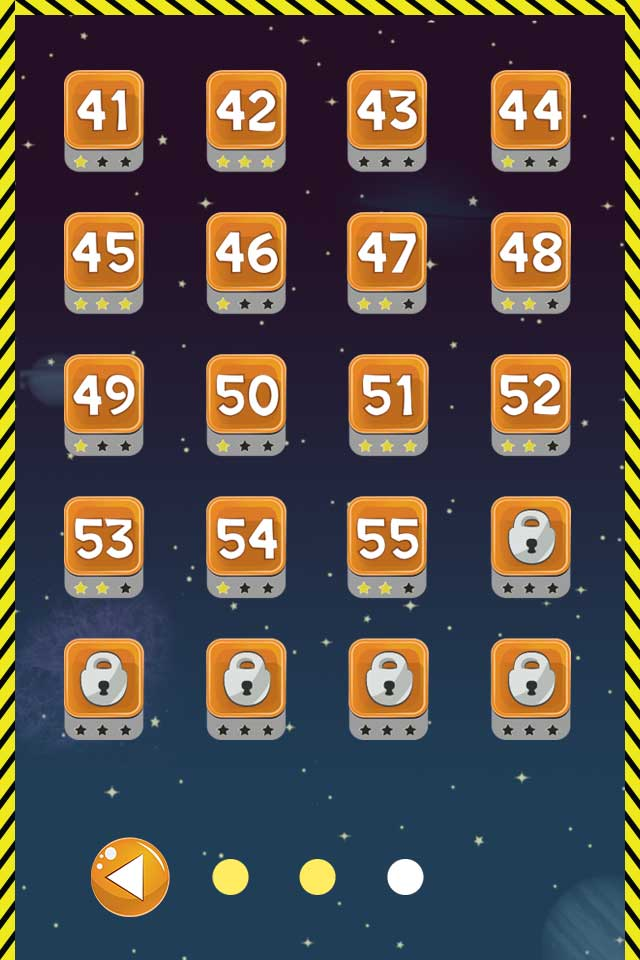Play level 55

click(388, 538)
